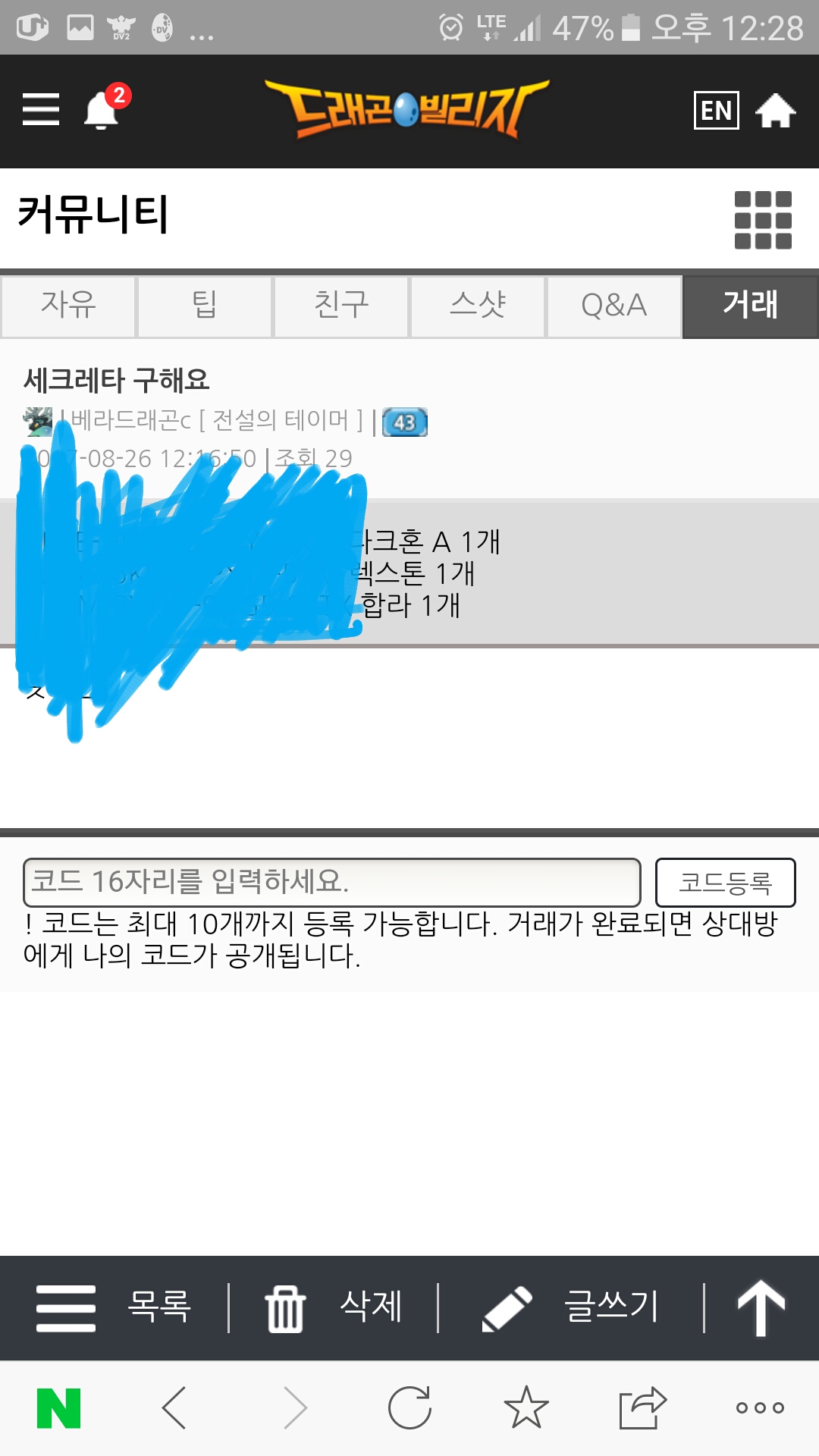Image resolution: width=819 pixels, height=1456 pixels.
Task: Open the notifications bell
Action: (x=101, y=111)
